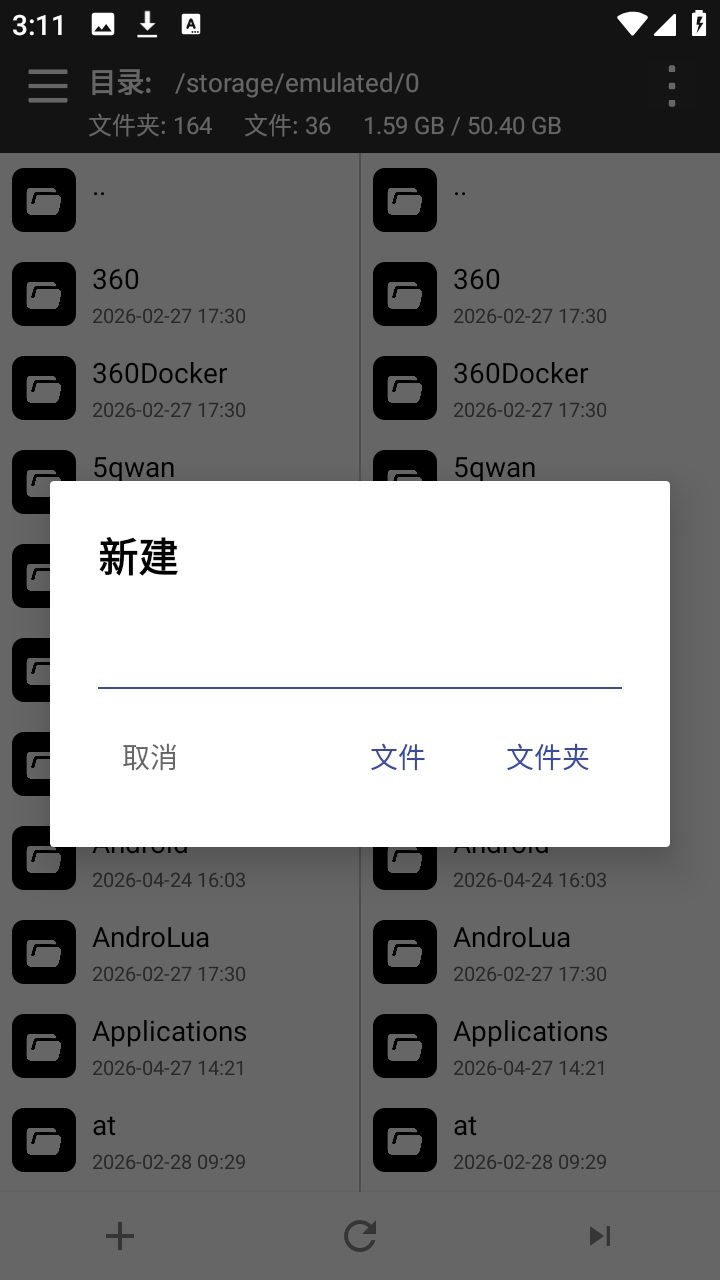Viewport: 720px width, 1280px height.
Task: Click the folder icon next to 360
Action: 43,293
